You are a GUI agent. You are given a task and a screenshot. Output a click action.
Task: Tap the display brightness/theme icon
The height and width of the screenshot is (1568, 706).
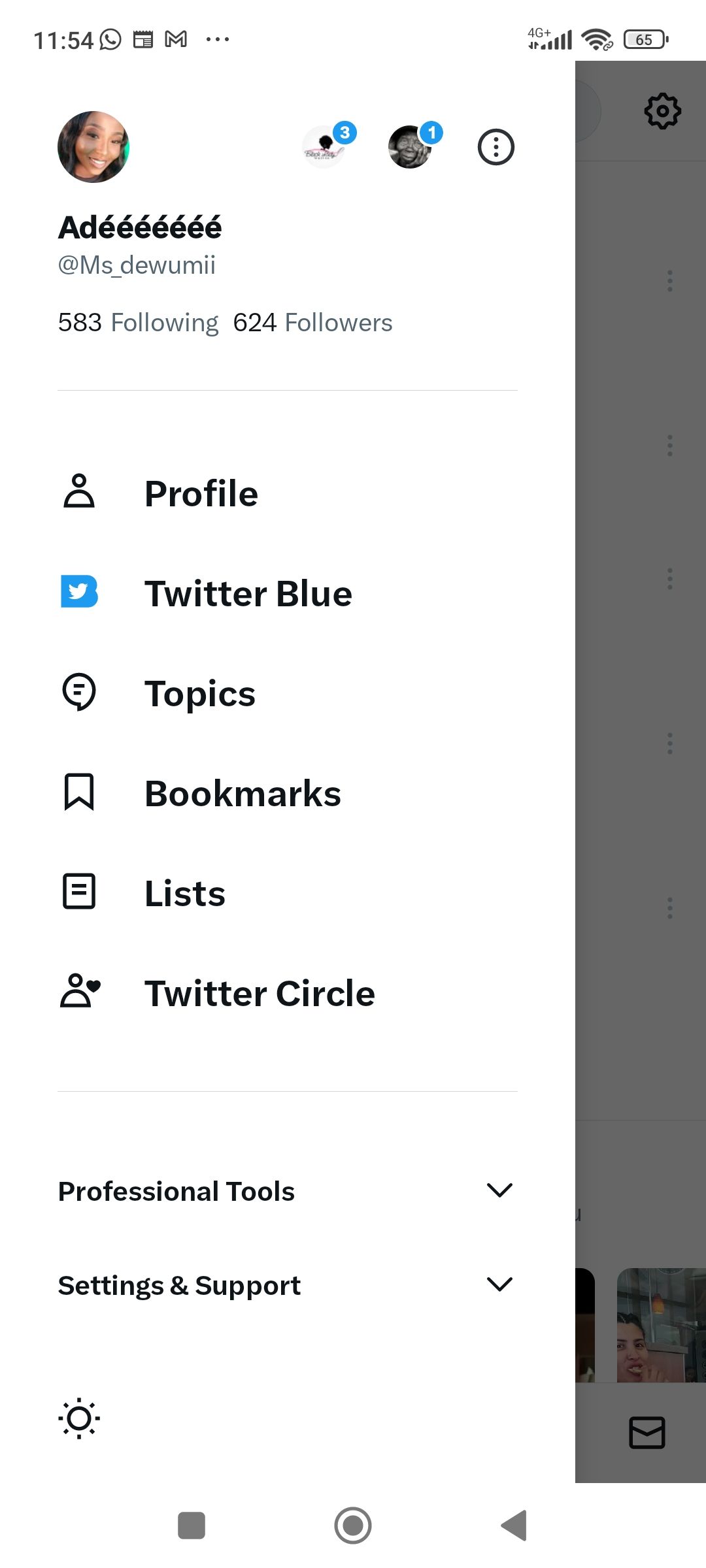tap(80, 1419)
